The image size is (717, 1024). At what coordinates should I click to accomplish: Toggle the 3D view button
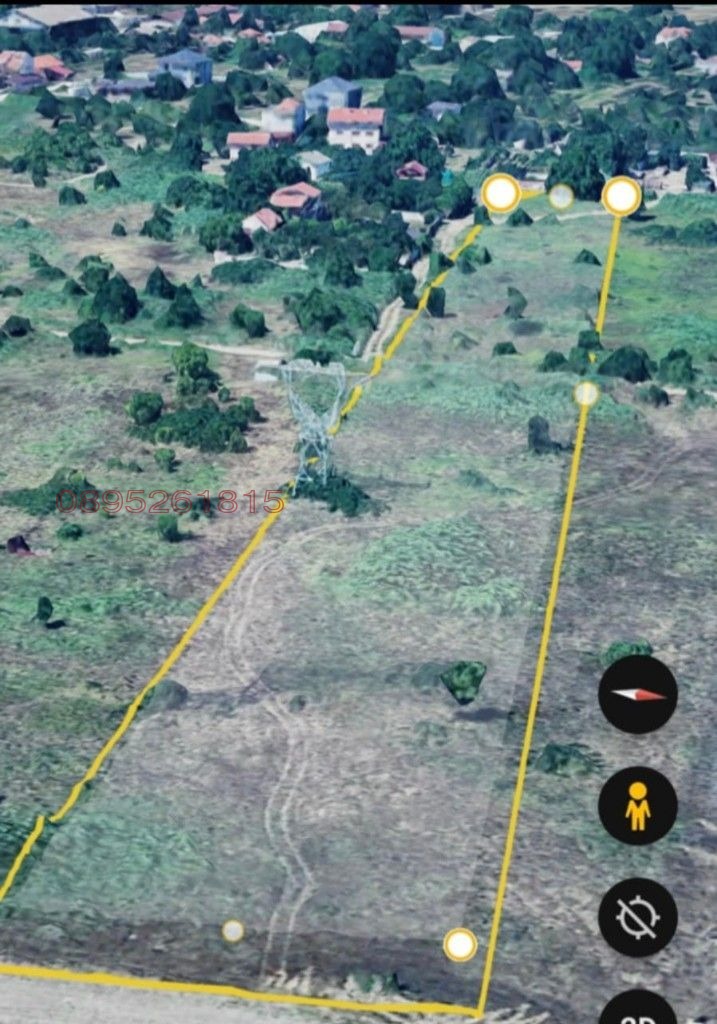(638, 1010)
